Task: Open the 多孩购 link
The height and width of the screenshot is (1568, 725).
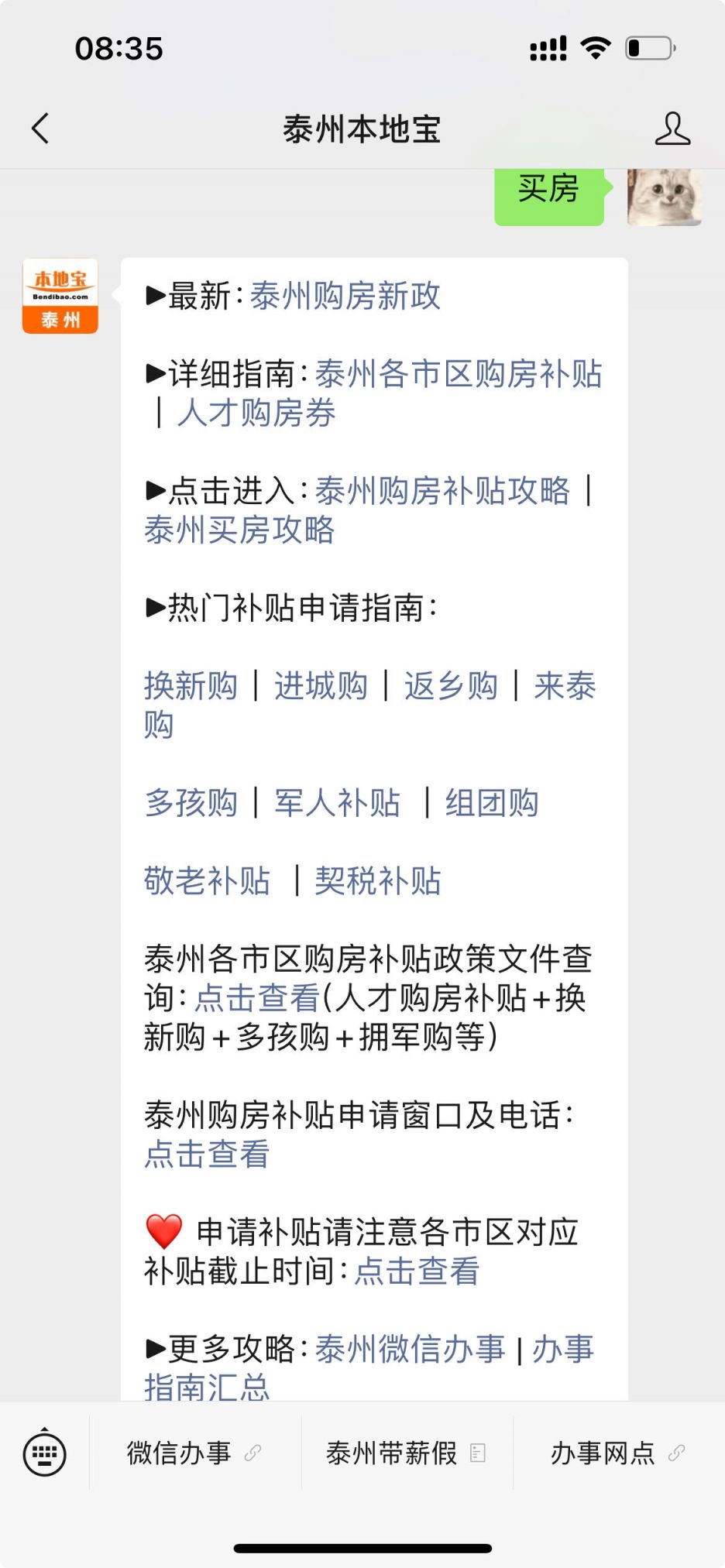Action: pos(191,803)
